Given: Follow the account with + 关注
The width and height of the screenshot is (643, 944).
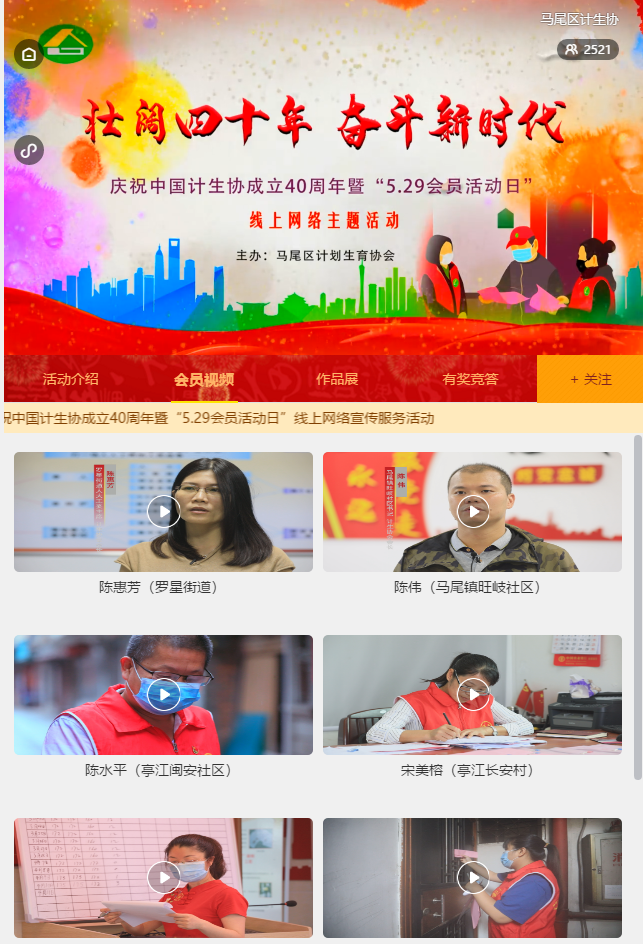Looking at the screenshot, I should (x=590, y=379).
